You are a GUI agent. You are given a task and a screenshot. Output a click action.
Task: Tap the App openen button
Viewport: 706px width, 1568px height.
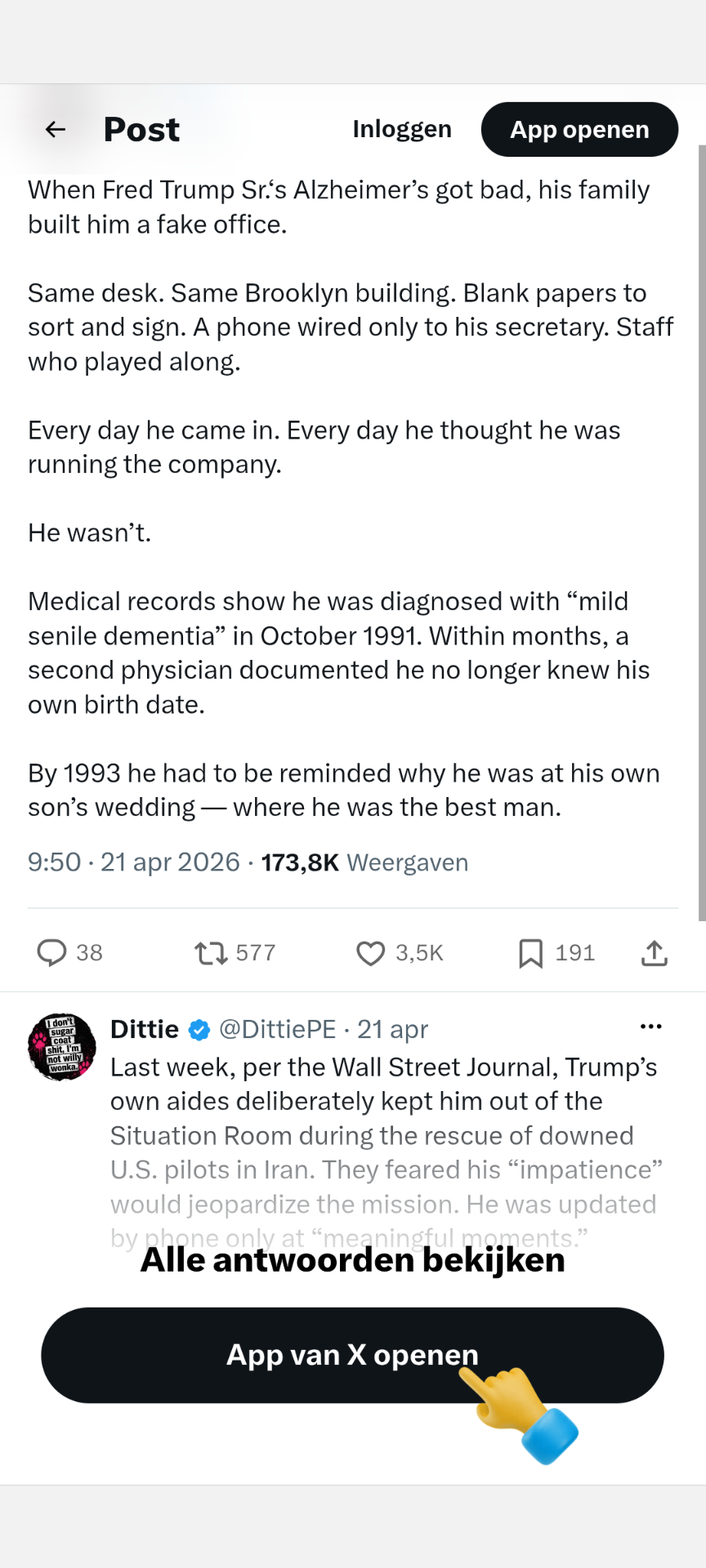point(579,129)
